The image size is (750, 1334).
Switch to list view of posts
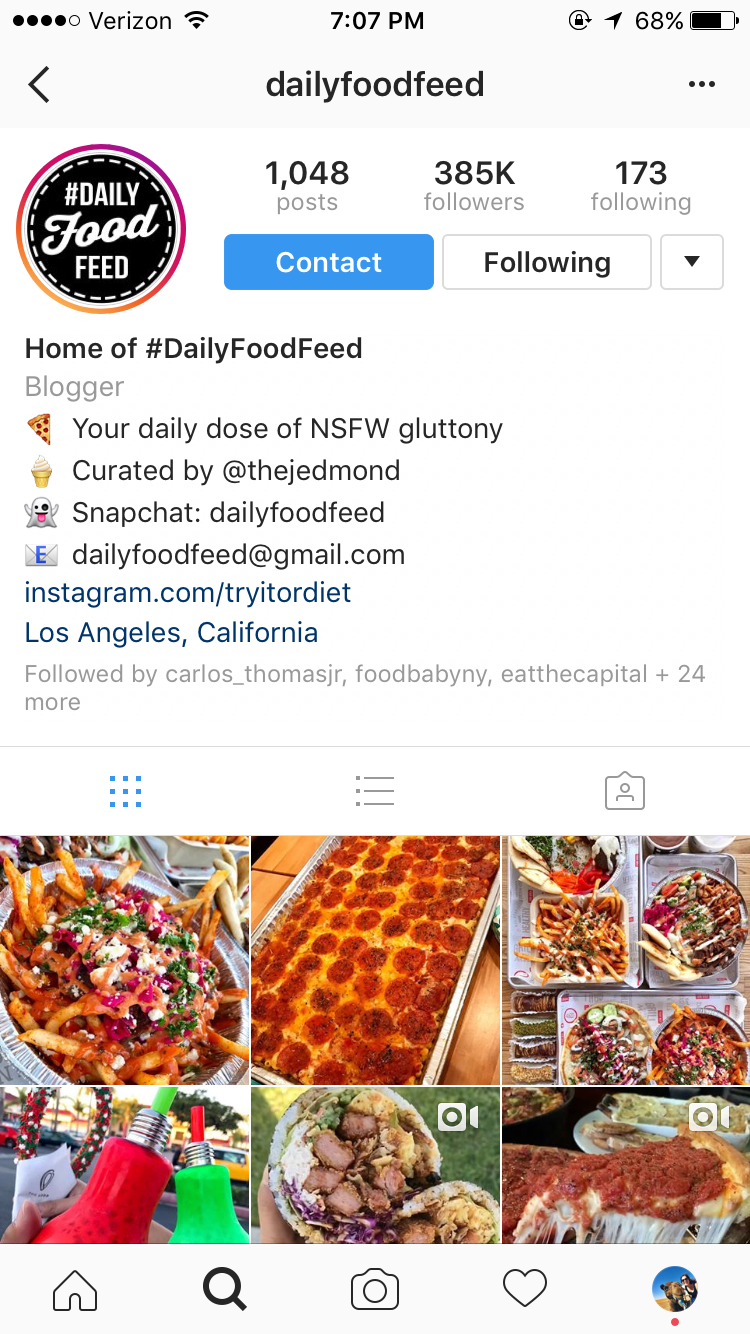[x=375, y=790]
